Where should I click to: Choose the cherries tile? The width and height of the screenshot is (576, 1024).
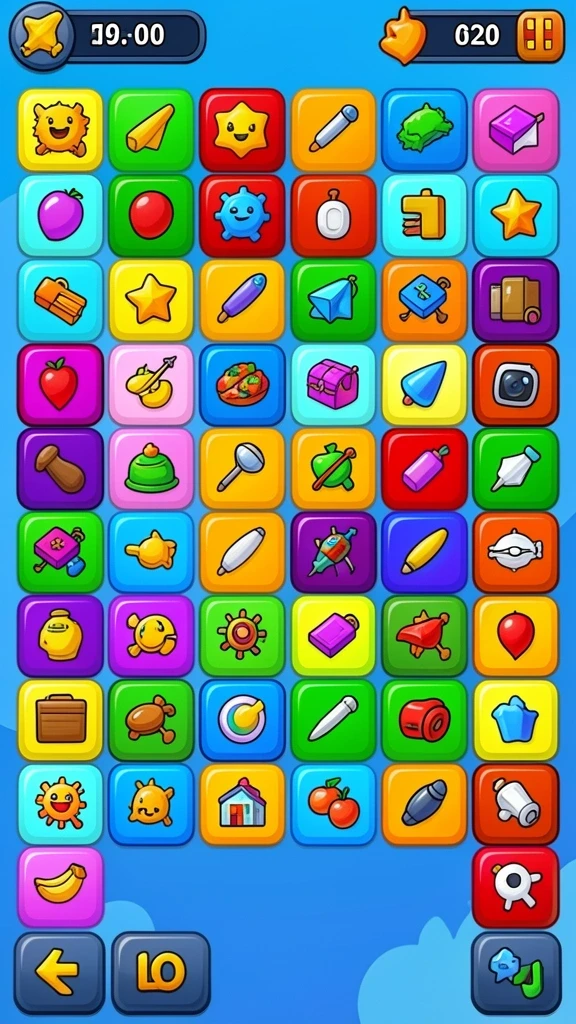tap(333, 804)
